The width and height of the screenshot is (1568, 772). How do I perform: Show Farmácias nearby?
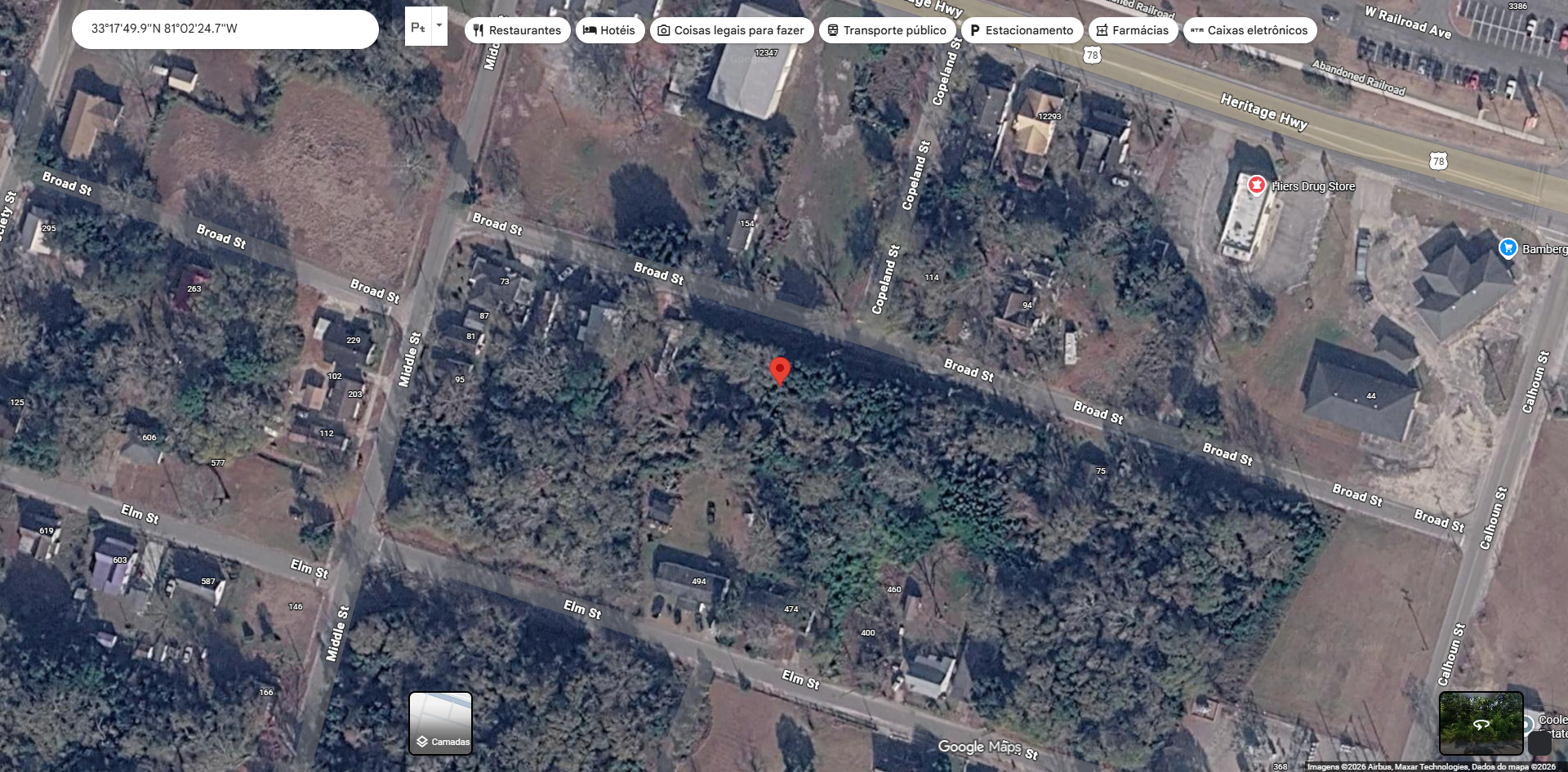pos(1134,30)
